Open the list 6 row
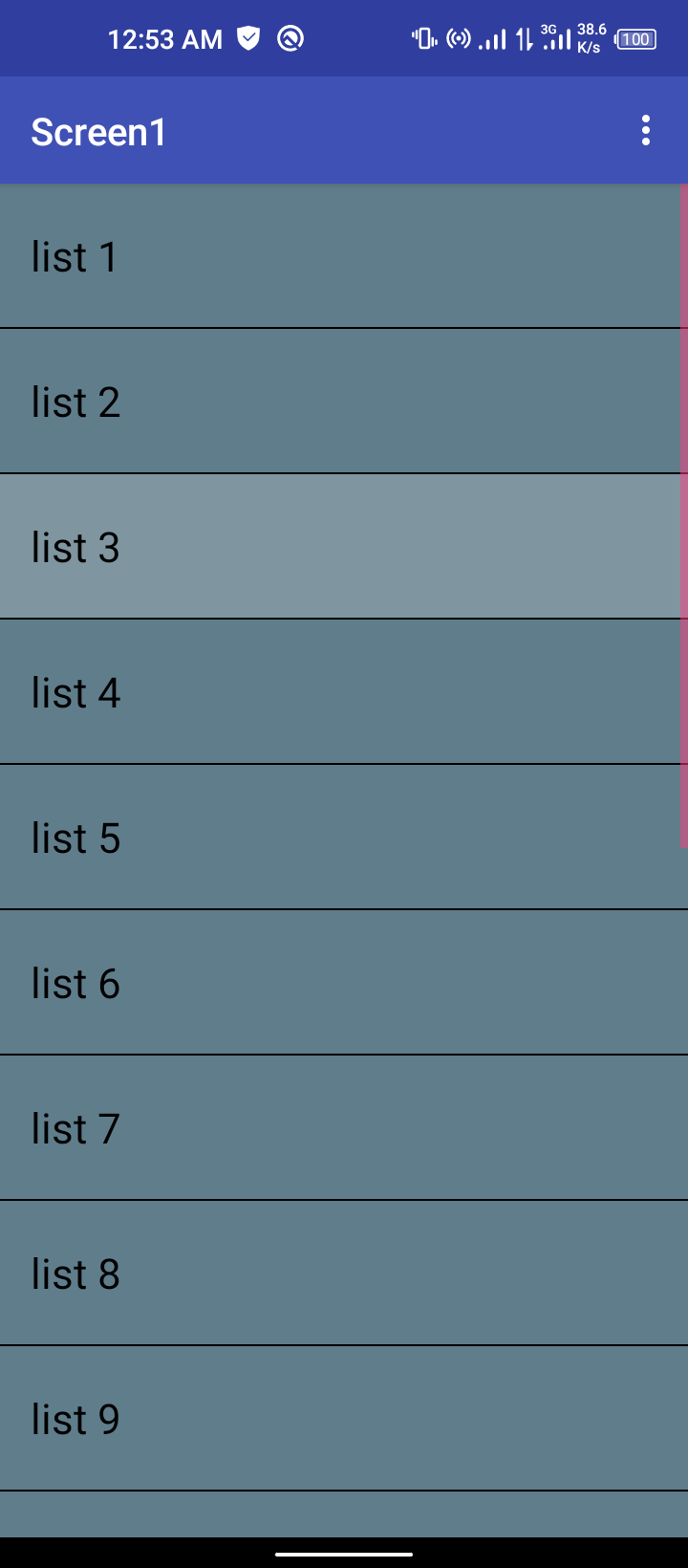This screenshot has width=688, height=1568. click(344, 983)
